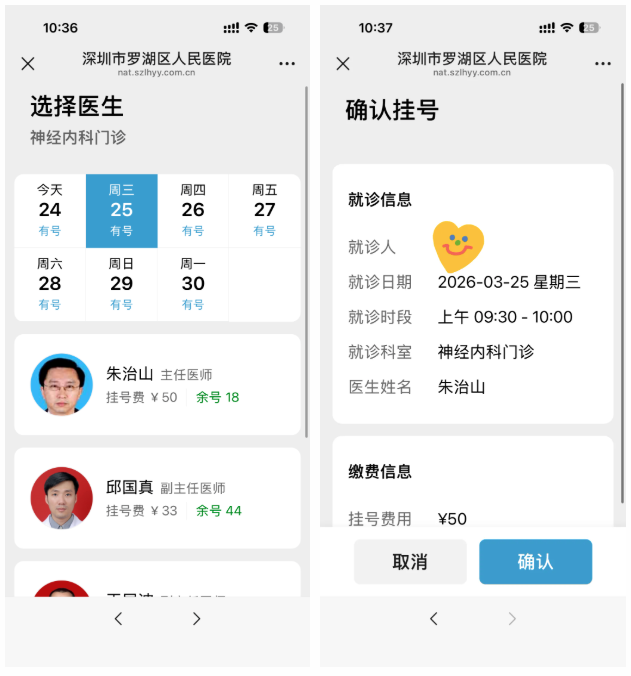This screenshot has height=676, width=631.
Task: Close the 选择医生 doctor selection page
Action: (28, 64)
